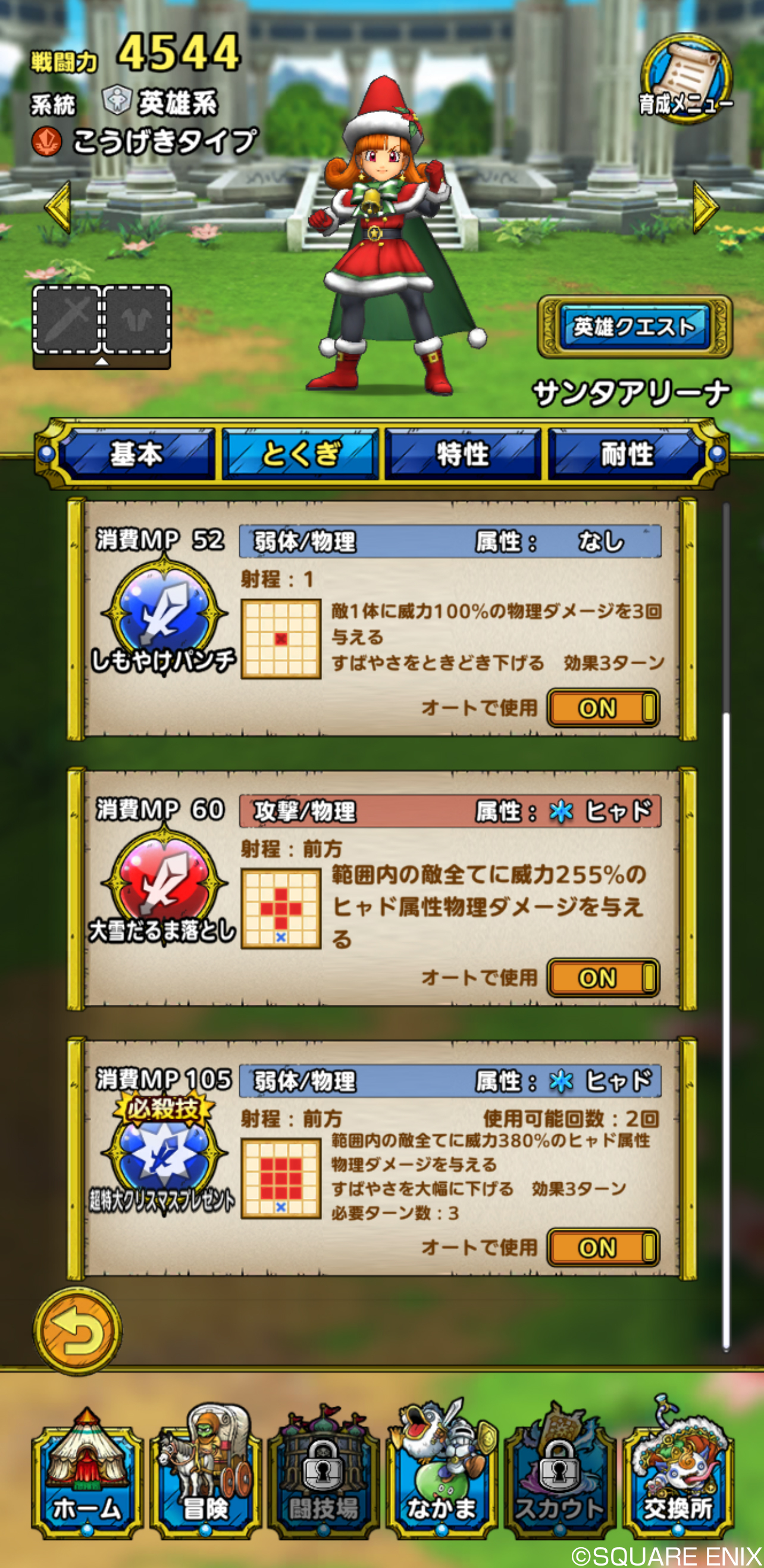Open the なかま party section
Image resolution: width=764 pixels, height=1568 pixels.
click(x=442, y=1467)
